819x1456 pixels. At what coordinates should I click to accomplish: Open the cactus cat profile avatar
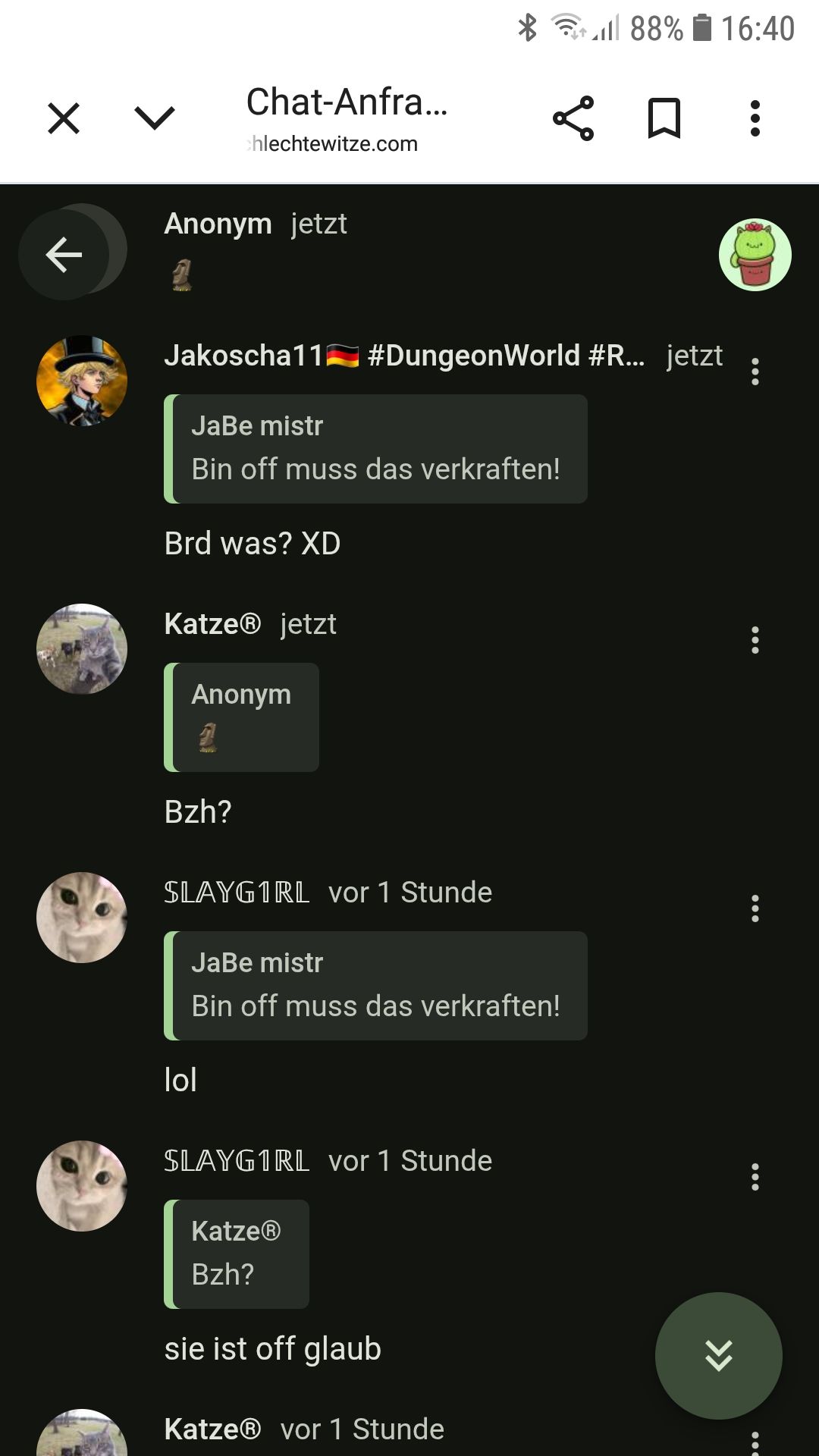coord(755,255)
